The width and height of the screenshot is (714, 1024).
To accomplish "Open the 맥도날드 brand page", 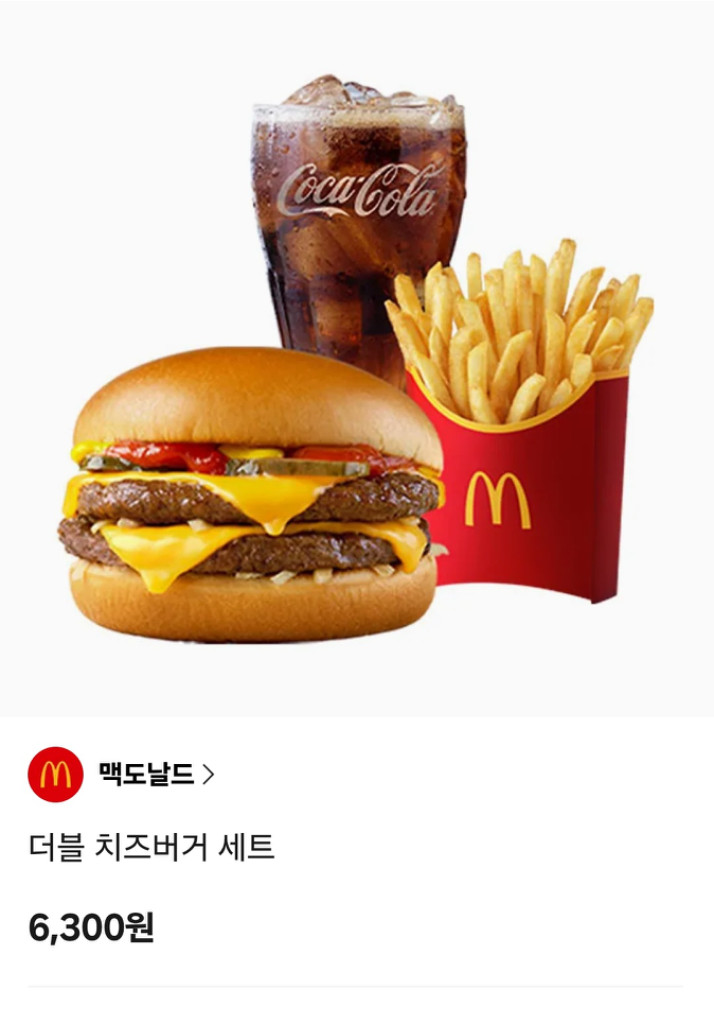I will pyautogui.click(x=155, y=774).
